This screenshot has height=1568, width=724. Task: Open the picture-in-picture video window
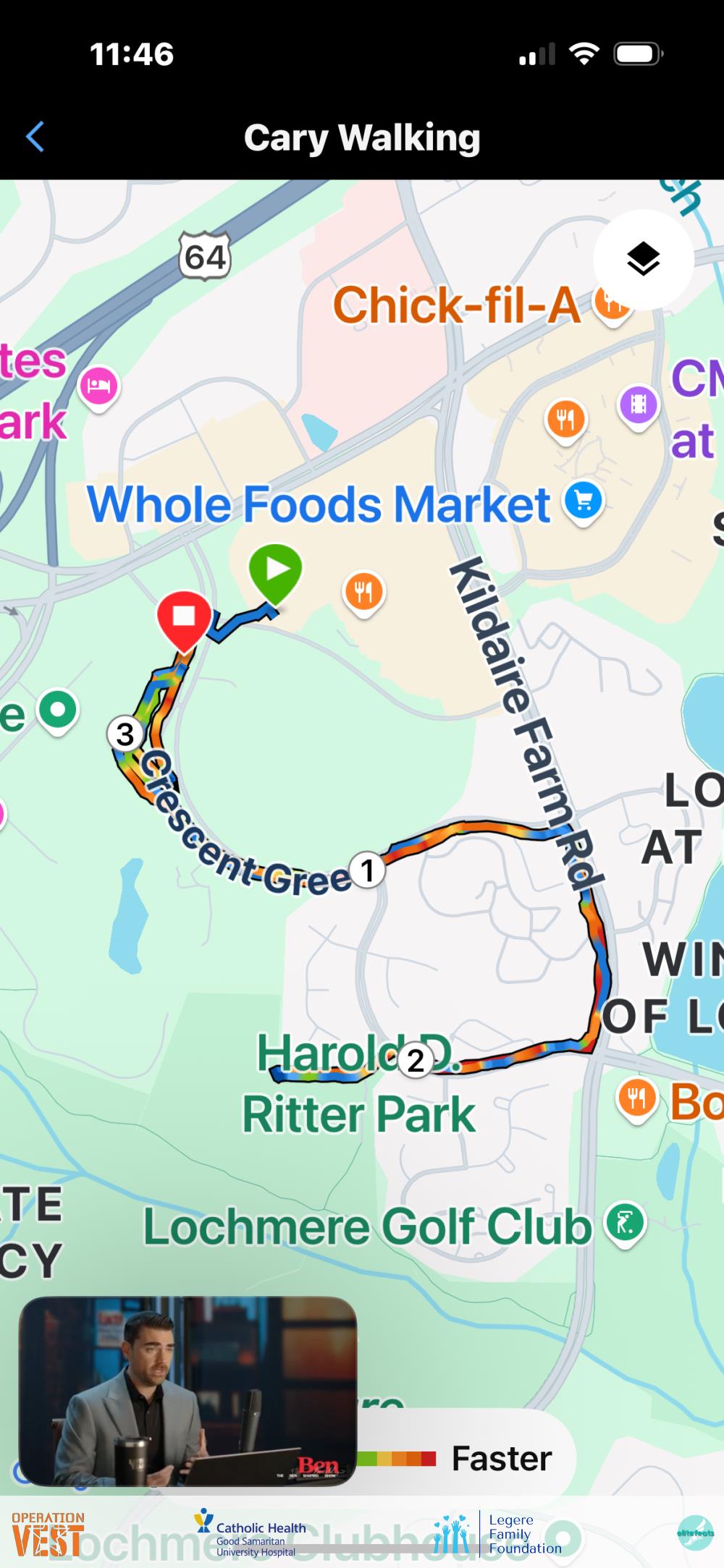188,1391
